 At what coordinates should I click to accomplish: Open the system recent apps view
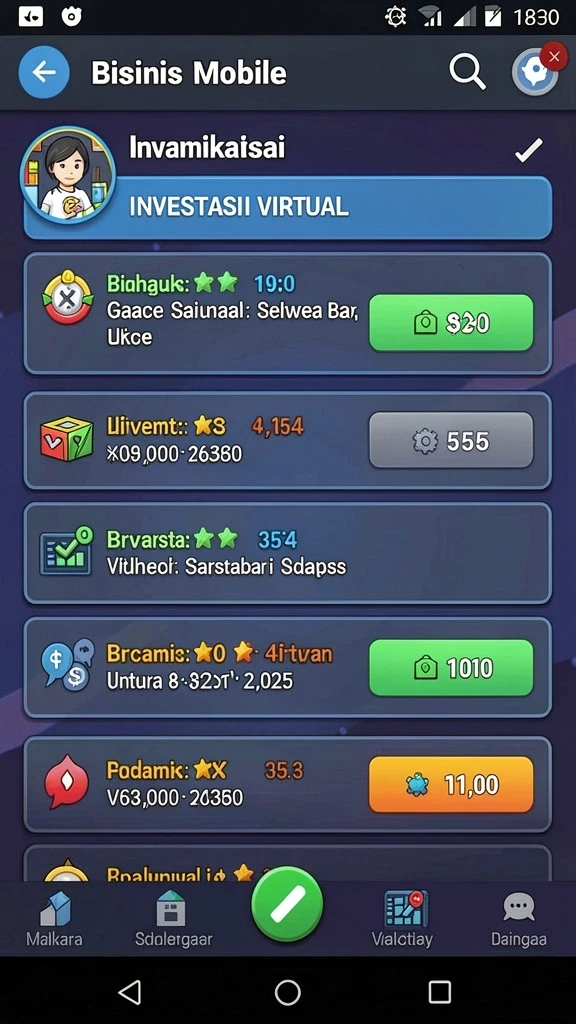pos(440,992)
